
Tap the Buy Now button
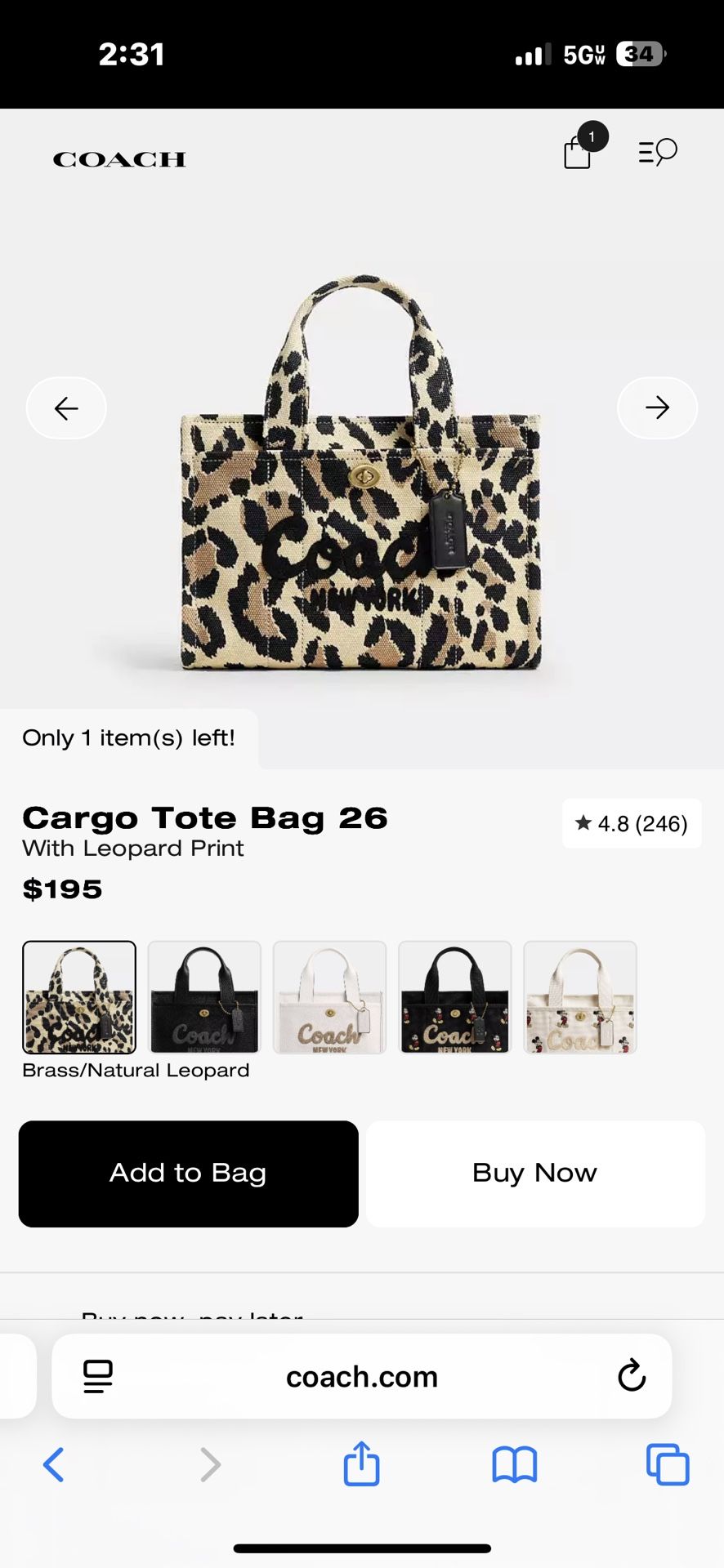point(534,1174)
